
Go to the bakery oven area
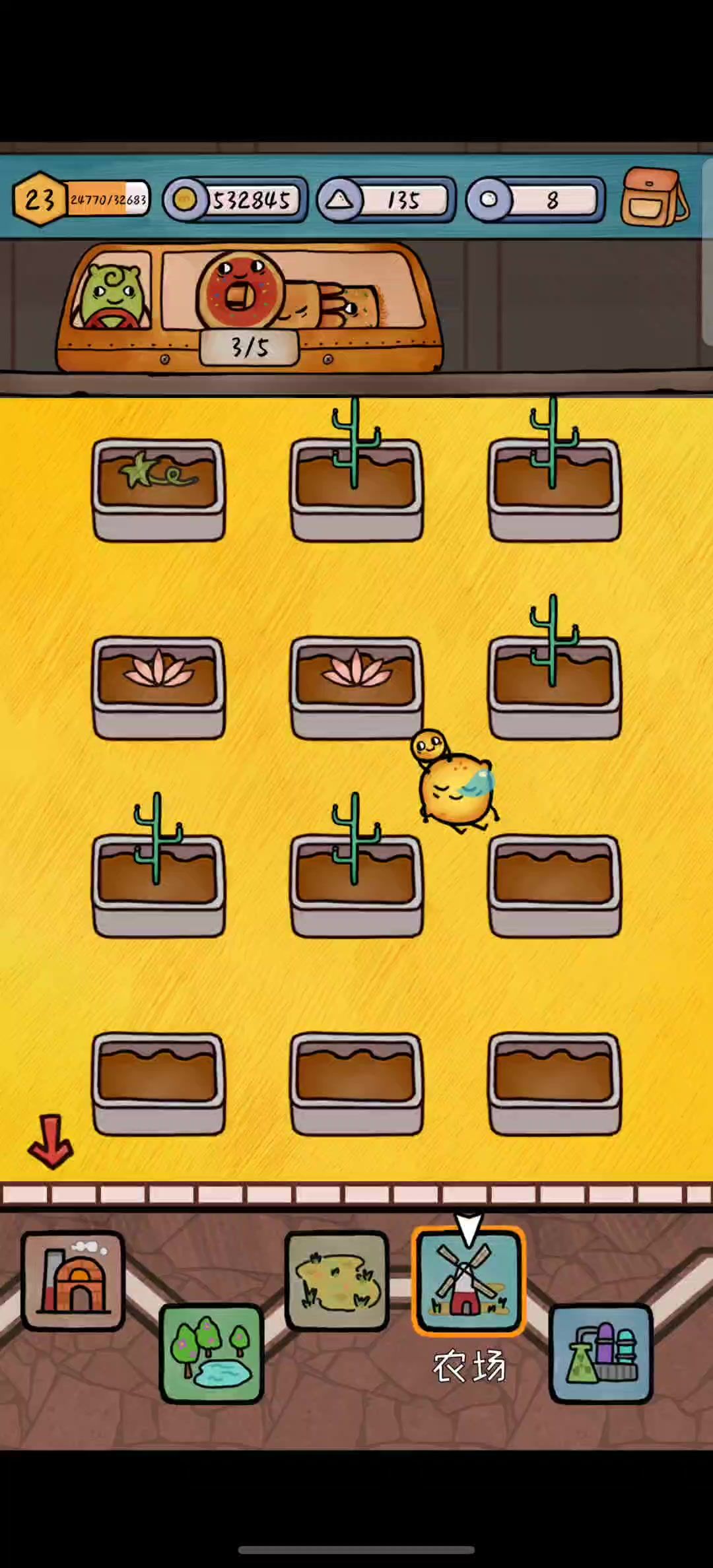click(73, 1281)
